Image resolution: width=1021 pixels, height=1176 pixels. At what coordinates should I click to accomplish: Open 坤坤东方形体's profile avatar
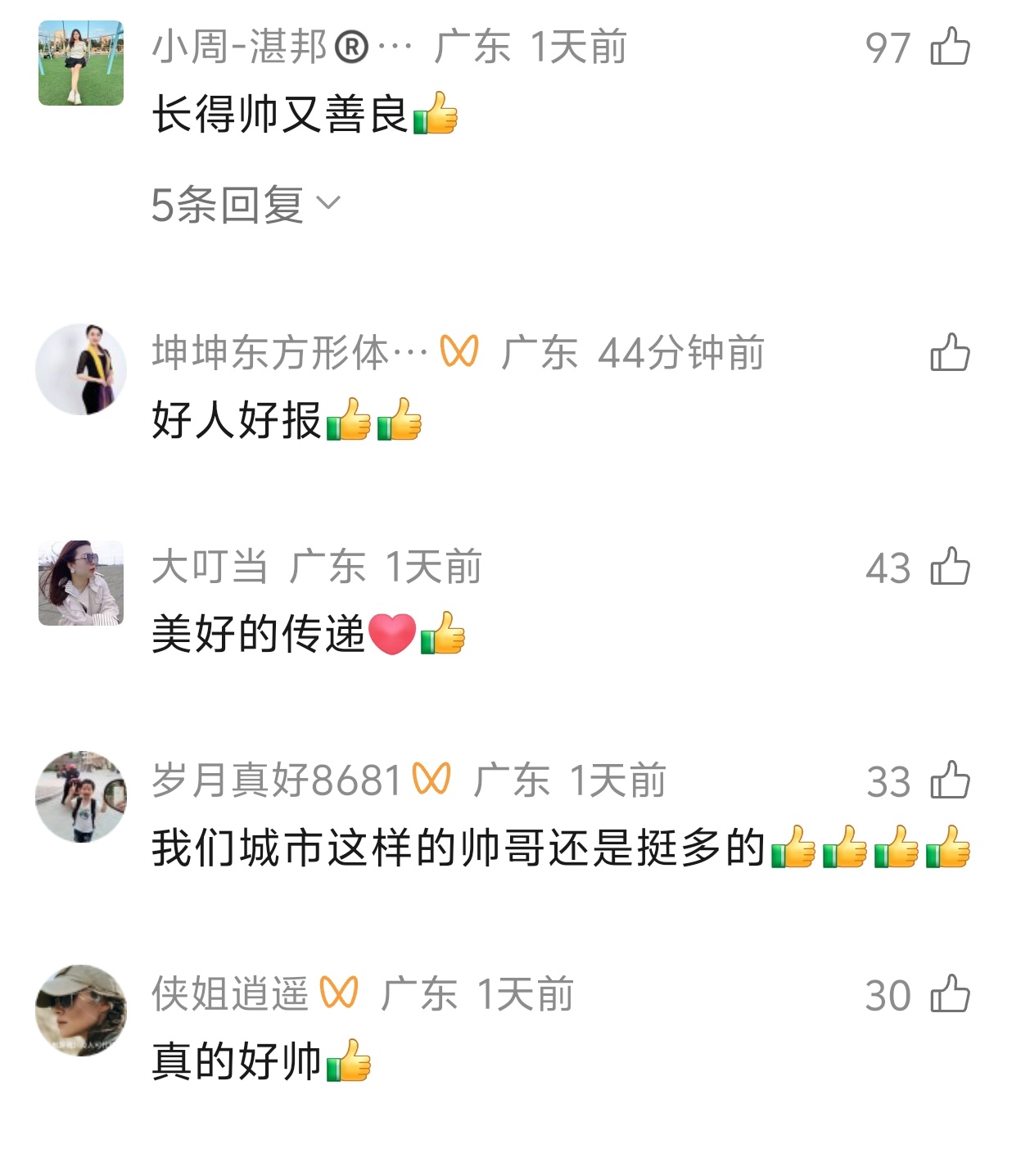point(81,369)
